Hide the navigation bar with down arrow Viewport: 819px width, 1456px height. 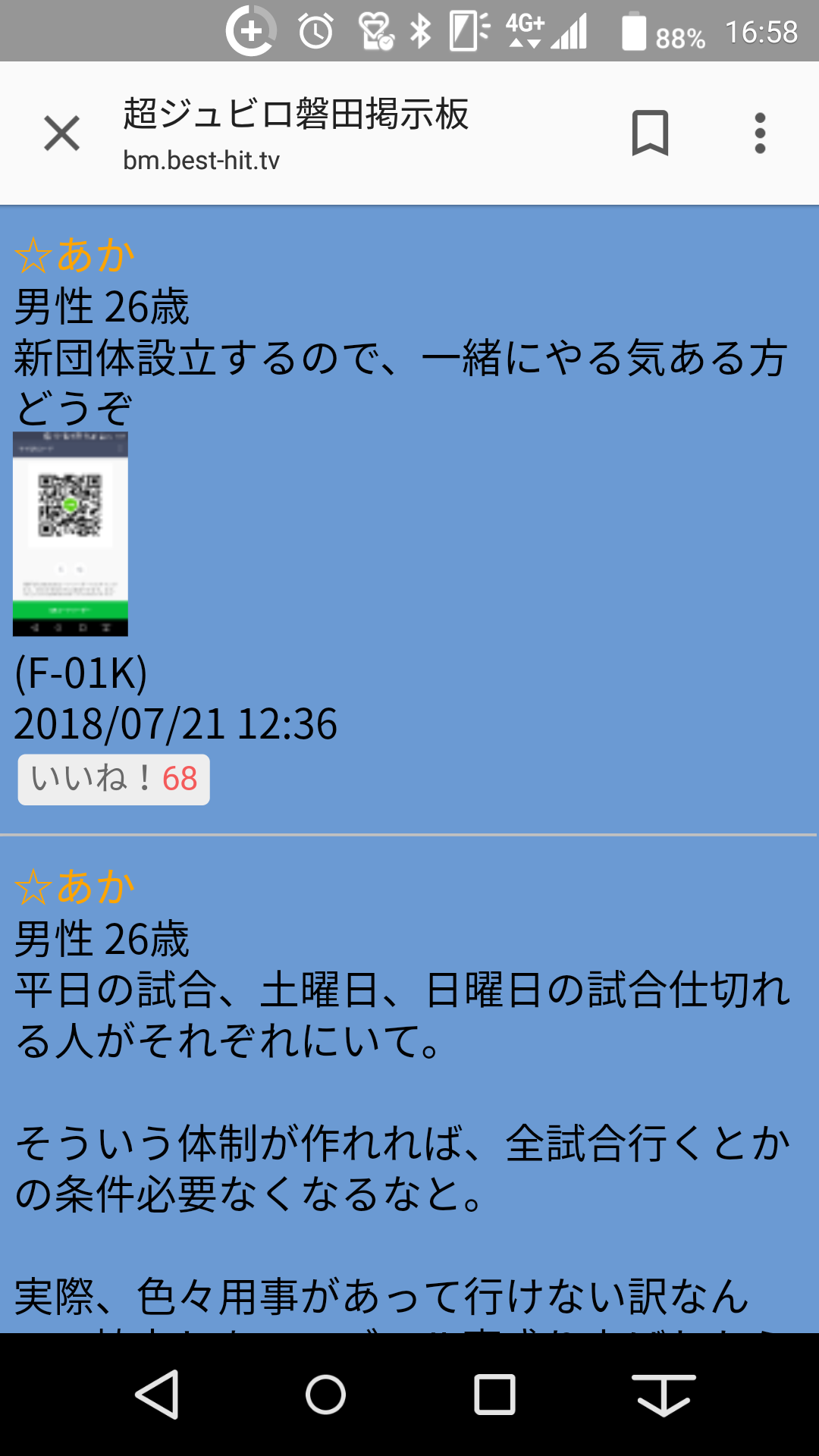664,1394
